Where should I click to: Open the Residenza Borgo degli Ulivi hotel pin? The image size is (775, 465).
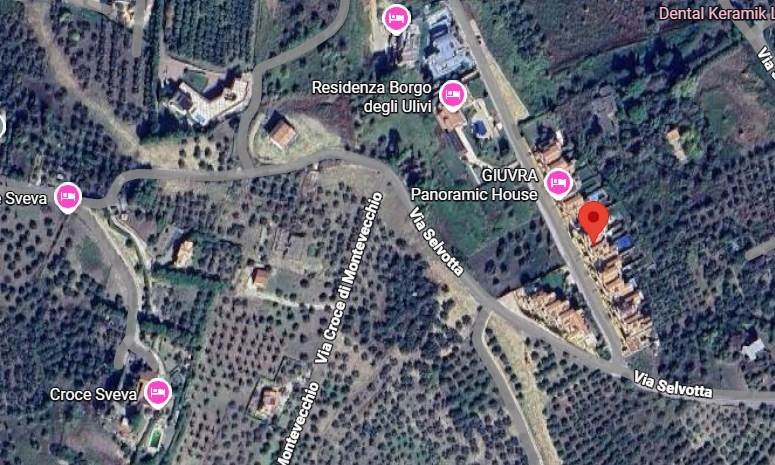click(454, 95)
